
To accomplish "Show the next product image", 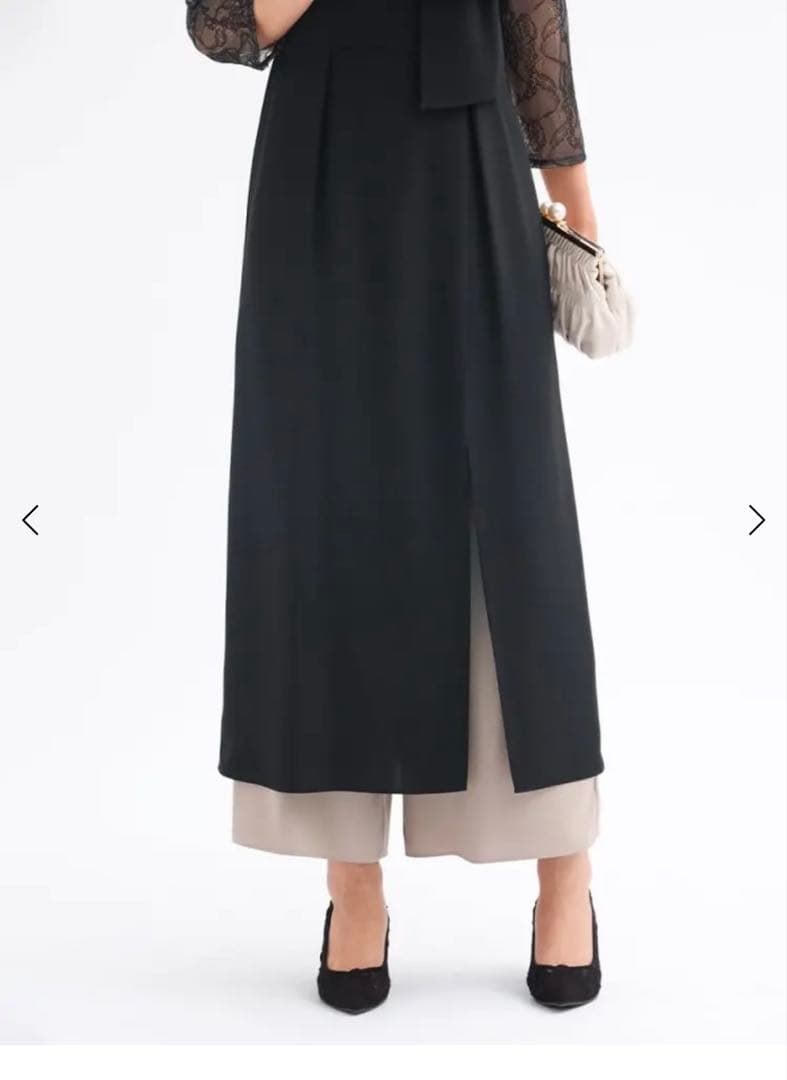I will click(x=756, y=520).
